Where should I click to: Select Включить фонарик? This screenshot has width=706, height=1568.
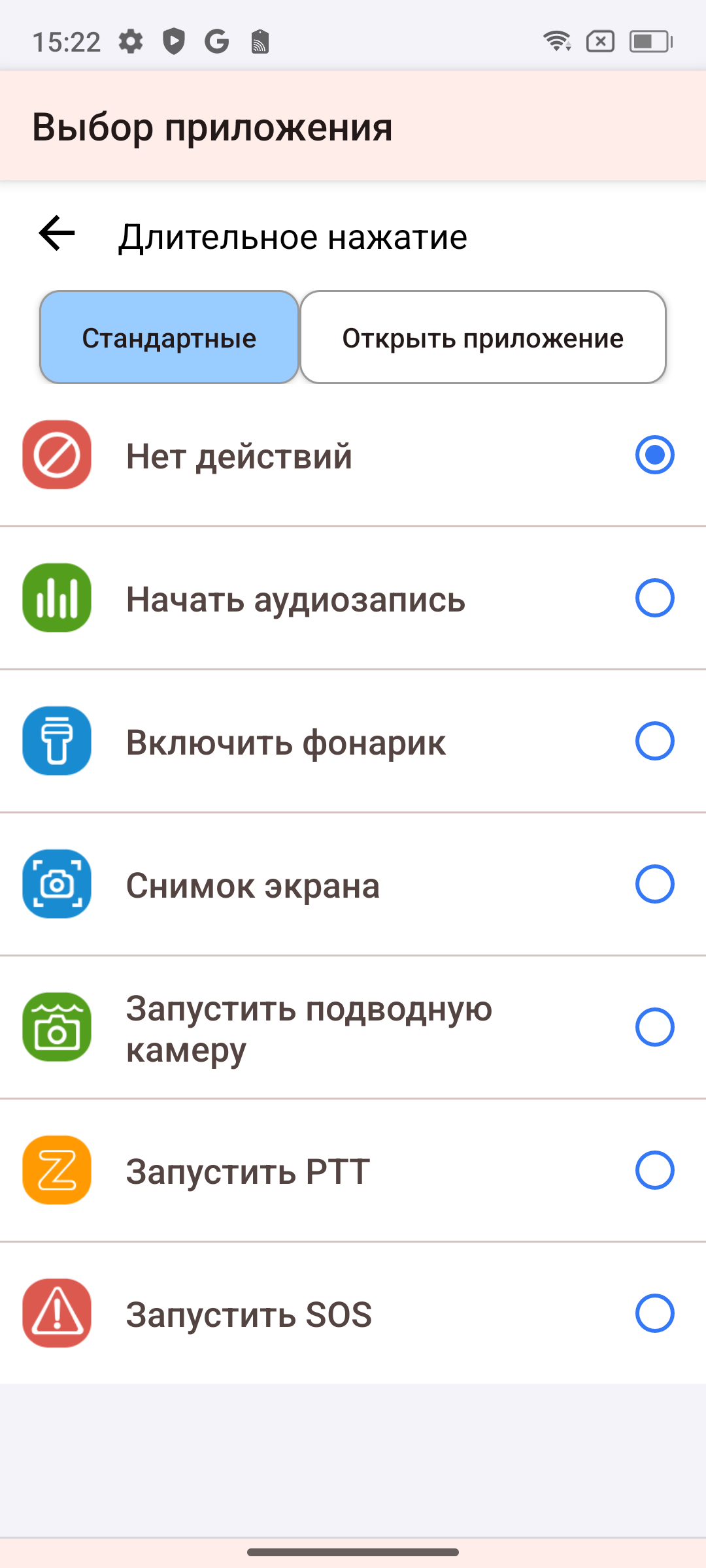tap(353, 741)
